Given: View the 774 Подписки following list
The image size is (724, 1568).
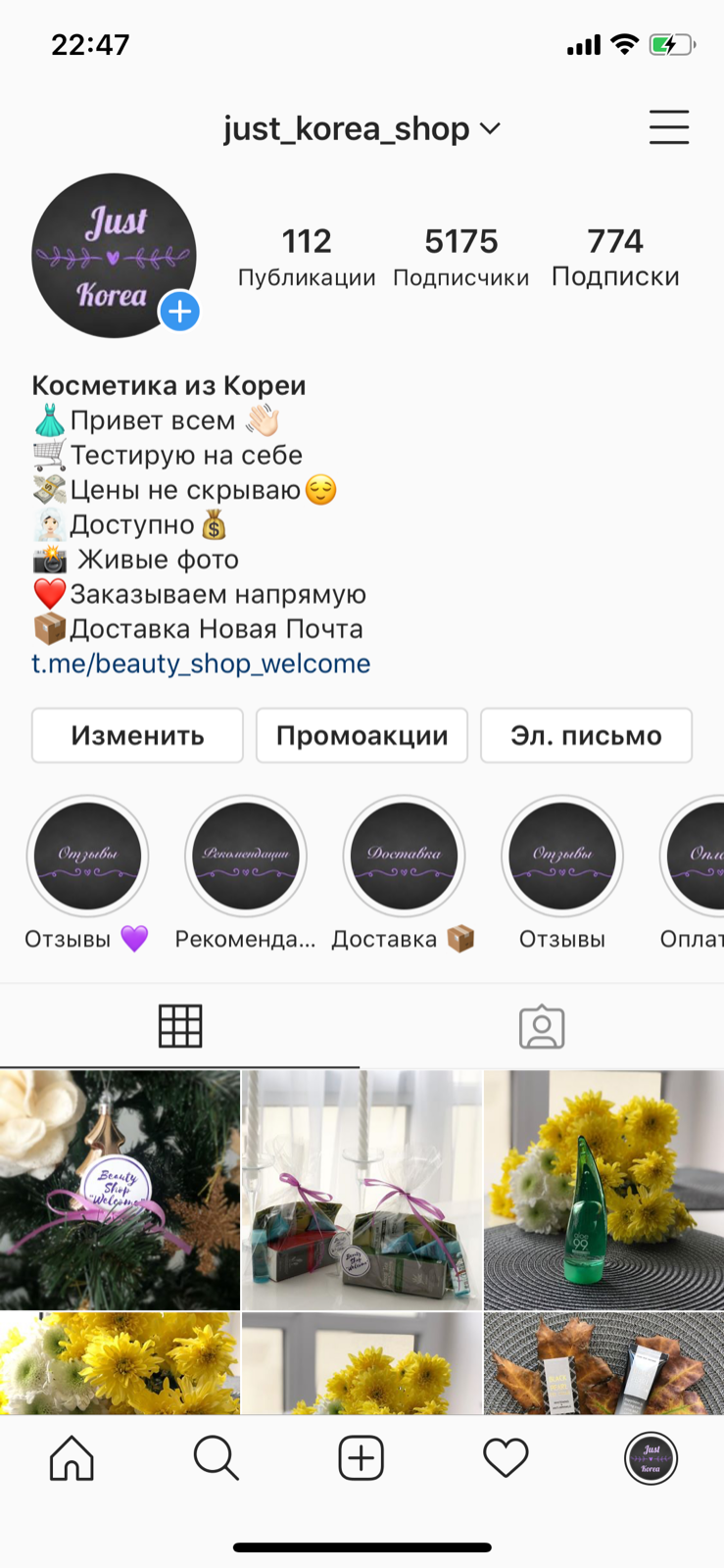Looking at the screenshot, I should (615, 257).
